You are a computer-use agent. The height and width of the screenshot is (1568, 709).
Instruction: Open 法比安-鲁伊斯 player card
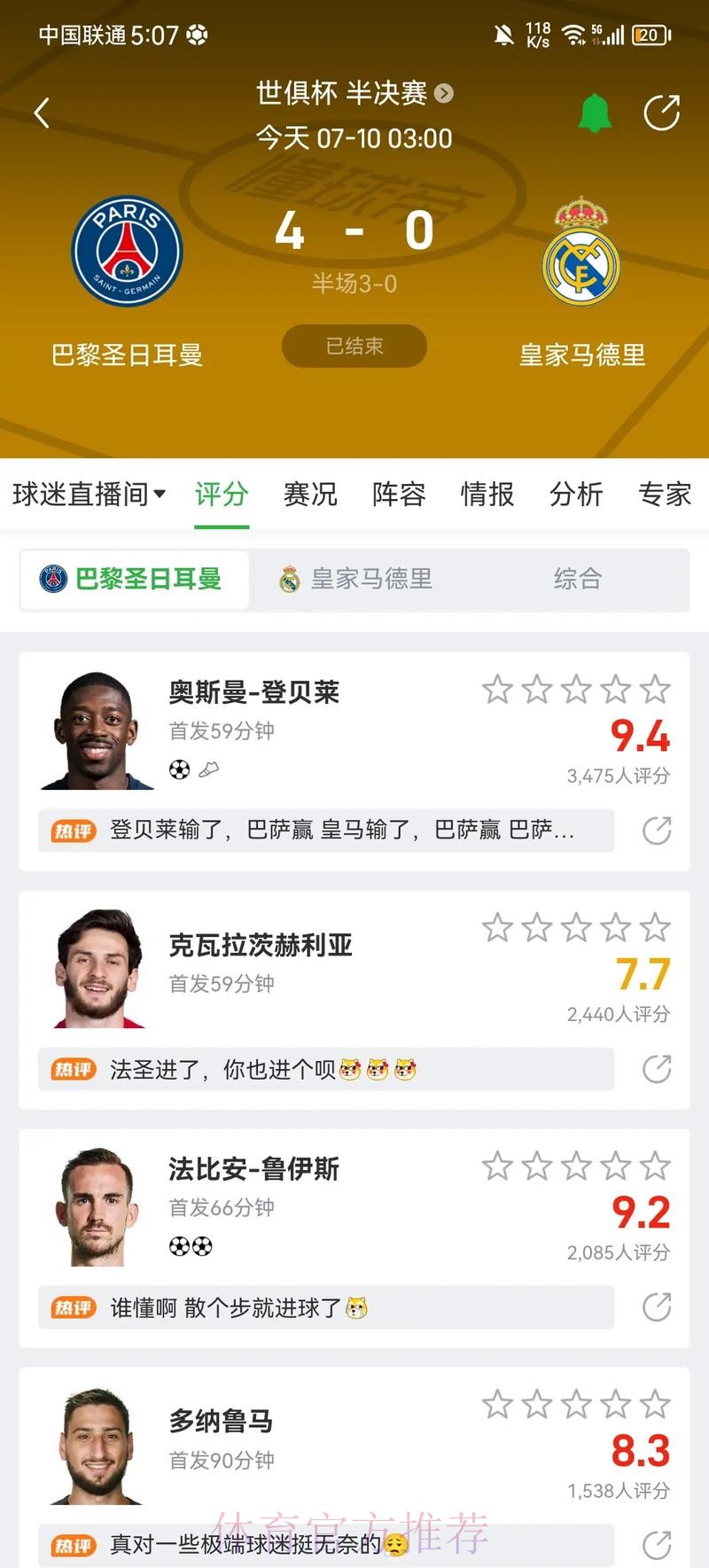point(254,1169)
